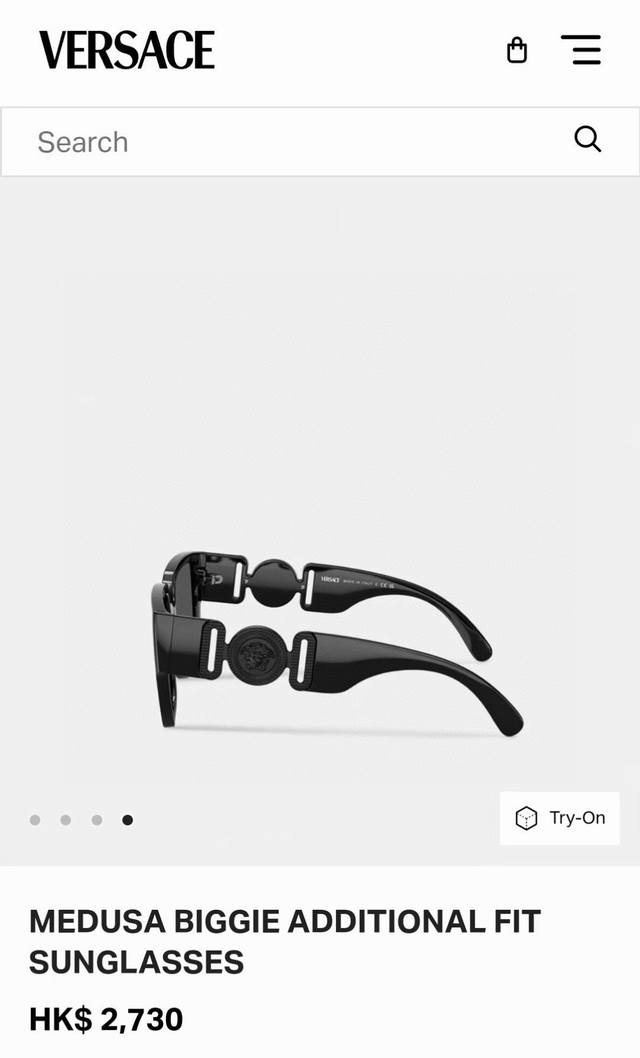The height and width of the screenshot is (1058, 640).
Task: Tap the Search input field
Action: pos(290,142)
